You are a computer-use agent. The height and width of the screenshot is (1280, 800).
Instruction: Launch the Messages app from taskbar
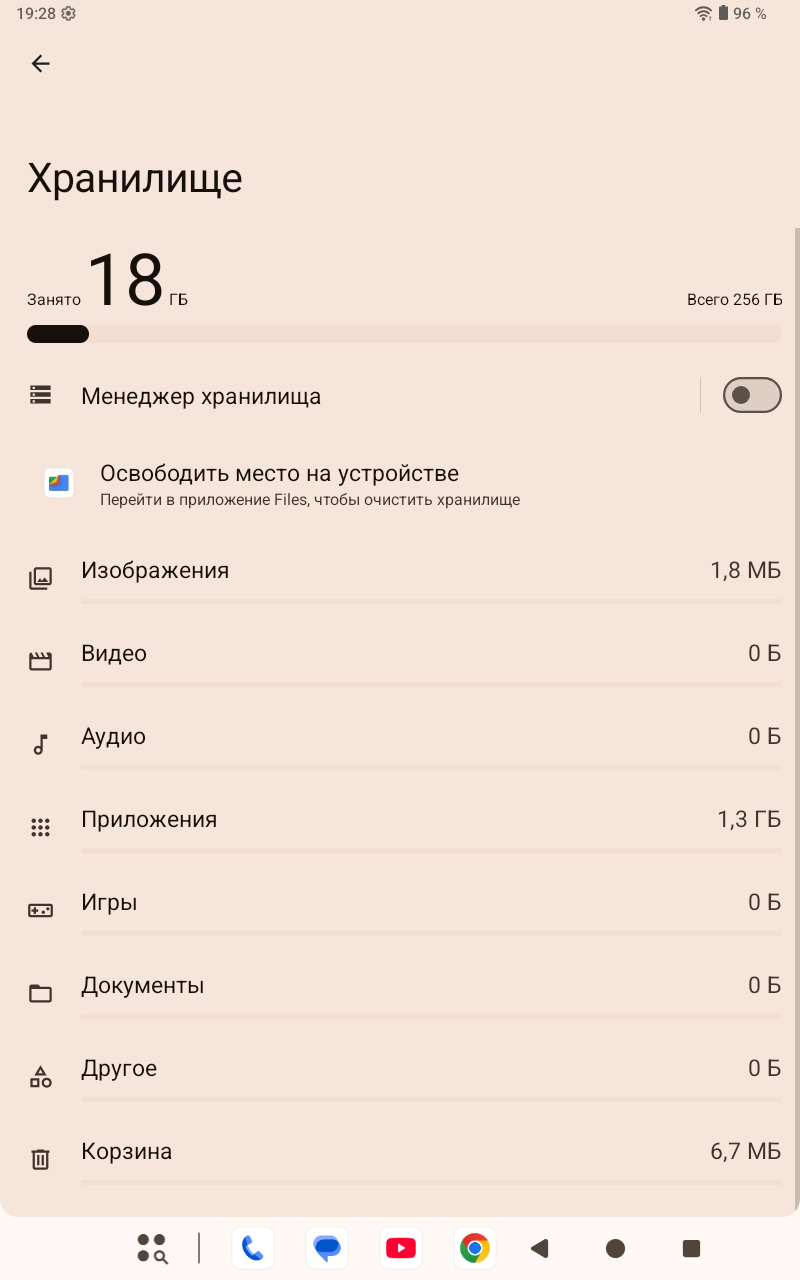(x=327, y=1248)
